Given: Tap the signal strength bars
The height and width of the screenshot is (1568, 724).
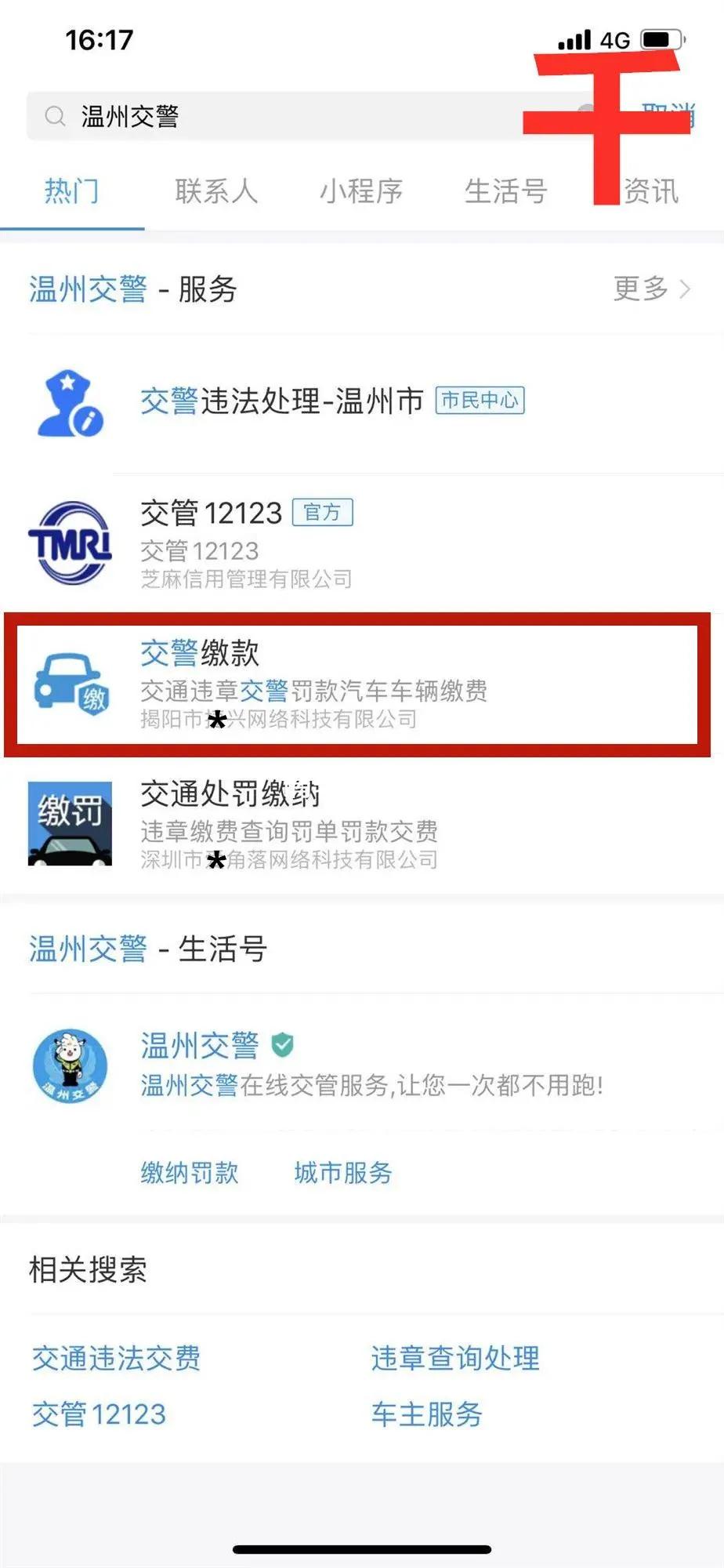Looking at the screenshot, I should 577,39.
